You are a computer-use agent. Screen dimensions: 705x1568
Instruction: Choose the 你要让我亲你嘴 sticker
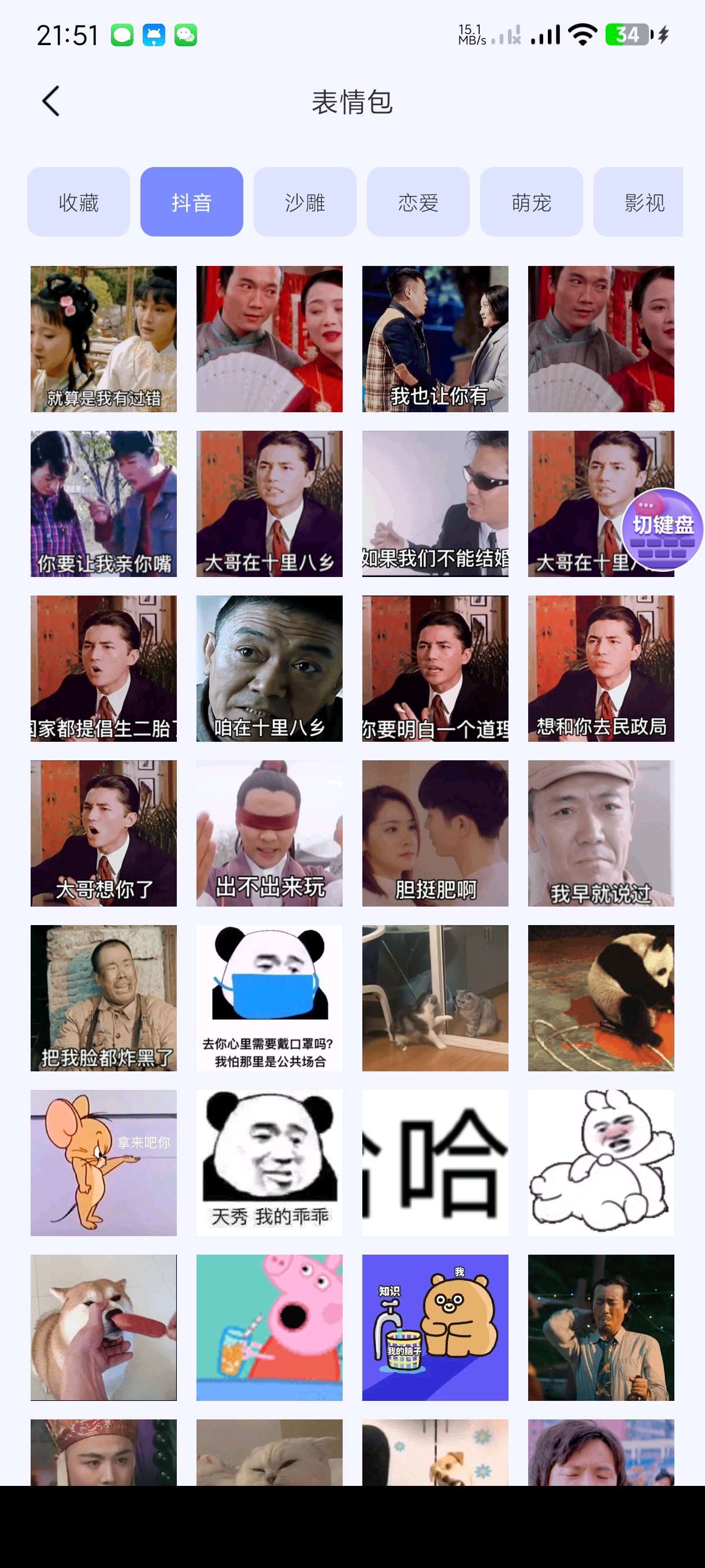[103, 504]
